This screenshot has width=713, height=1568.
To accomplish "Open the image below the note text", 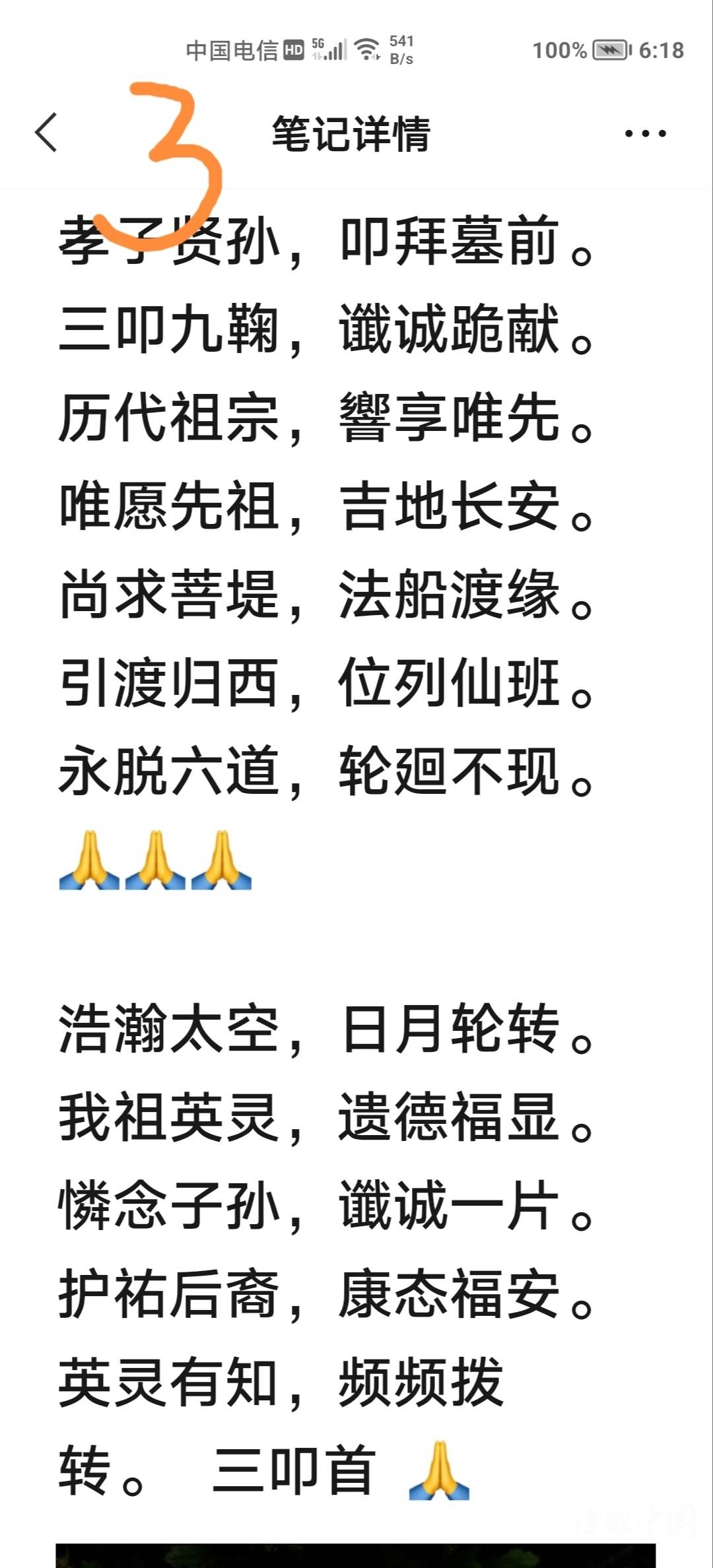I will click(x=355, y=1555).
